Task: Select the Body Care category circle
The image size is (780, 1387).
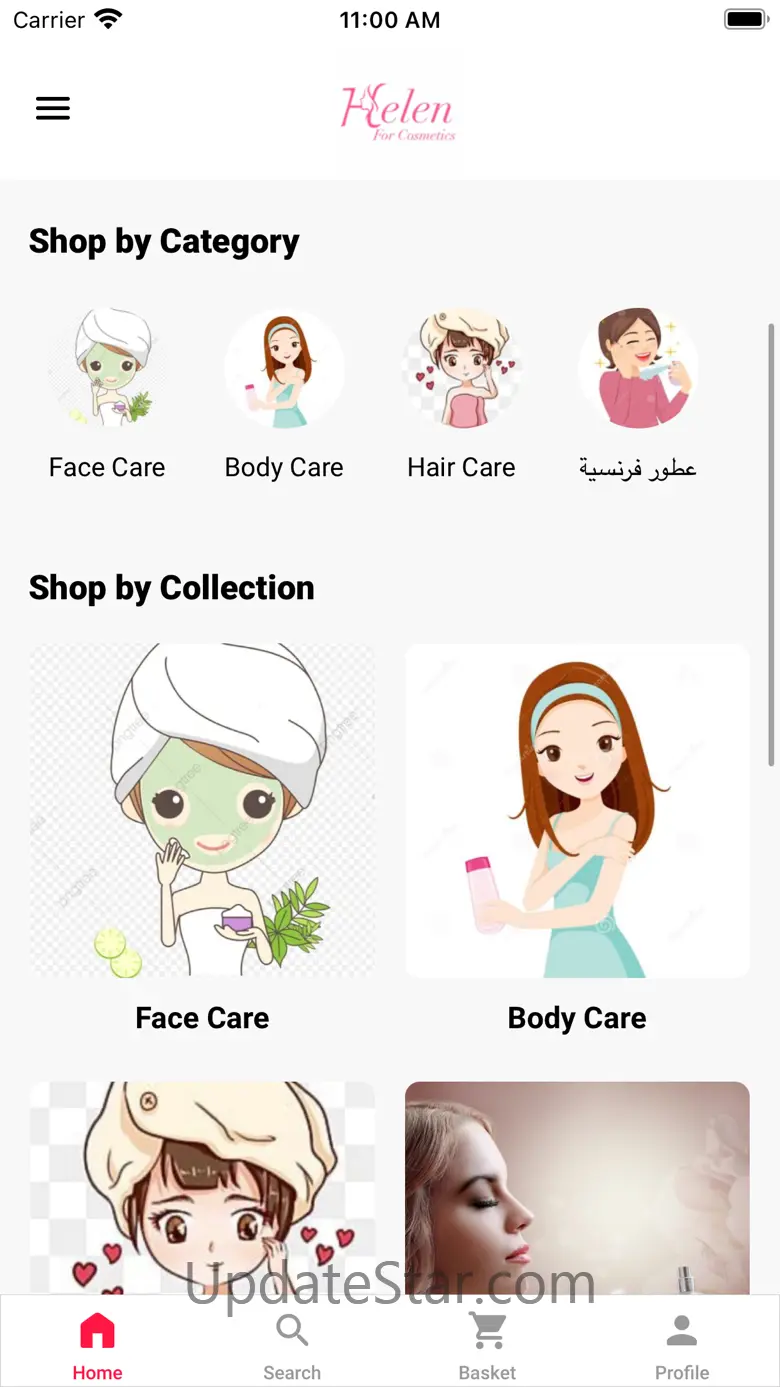Action: pos(284,369)
